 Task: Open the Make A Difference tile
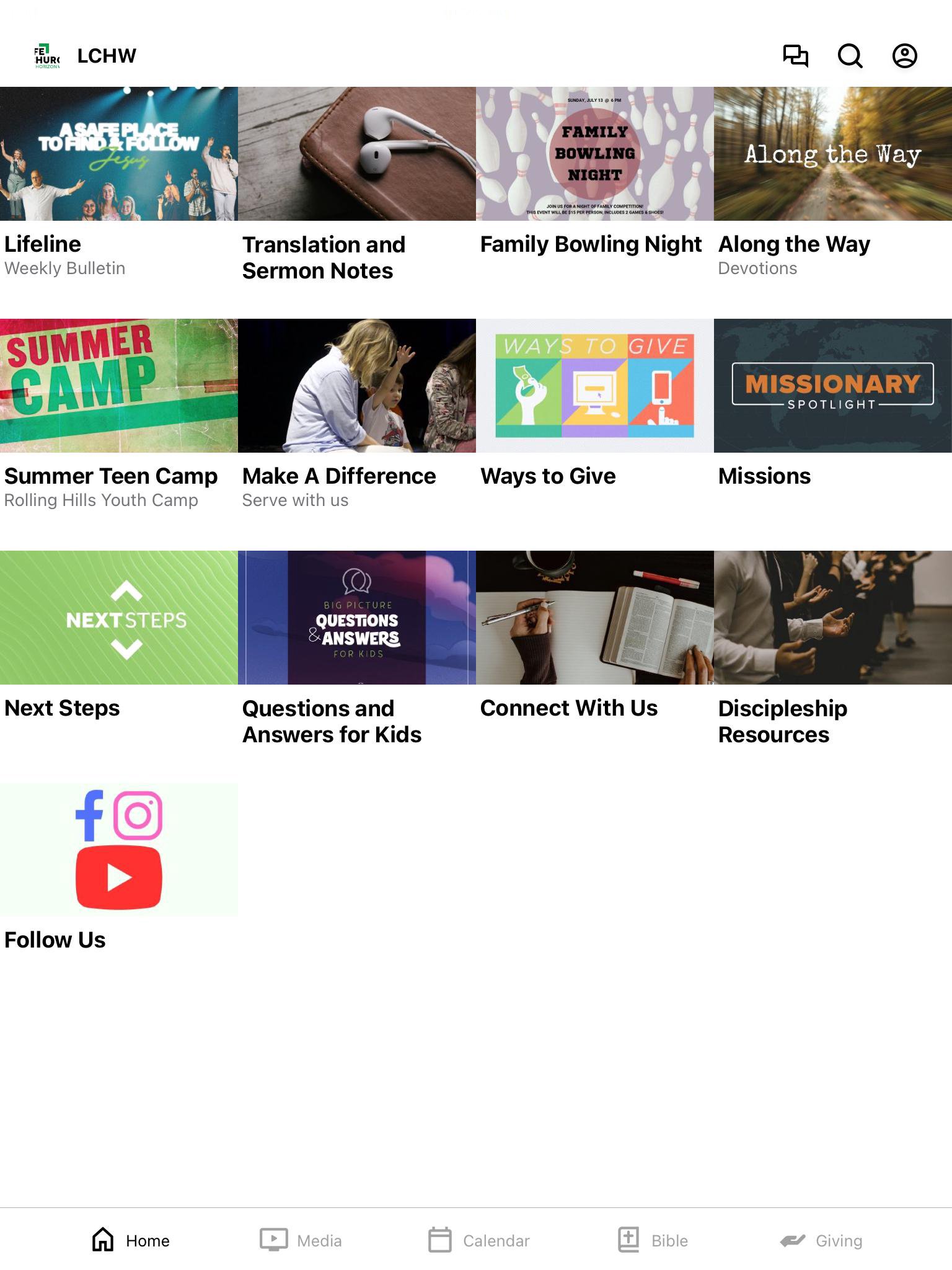click(x=356, y=386)
